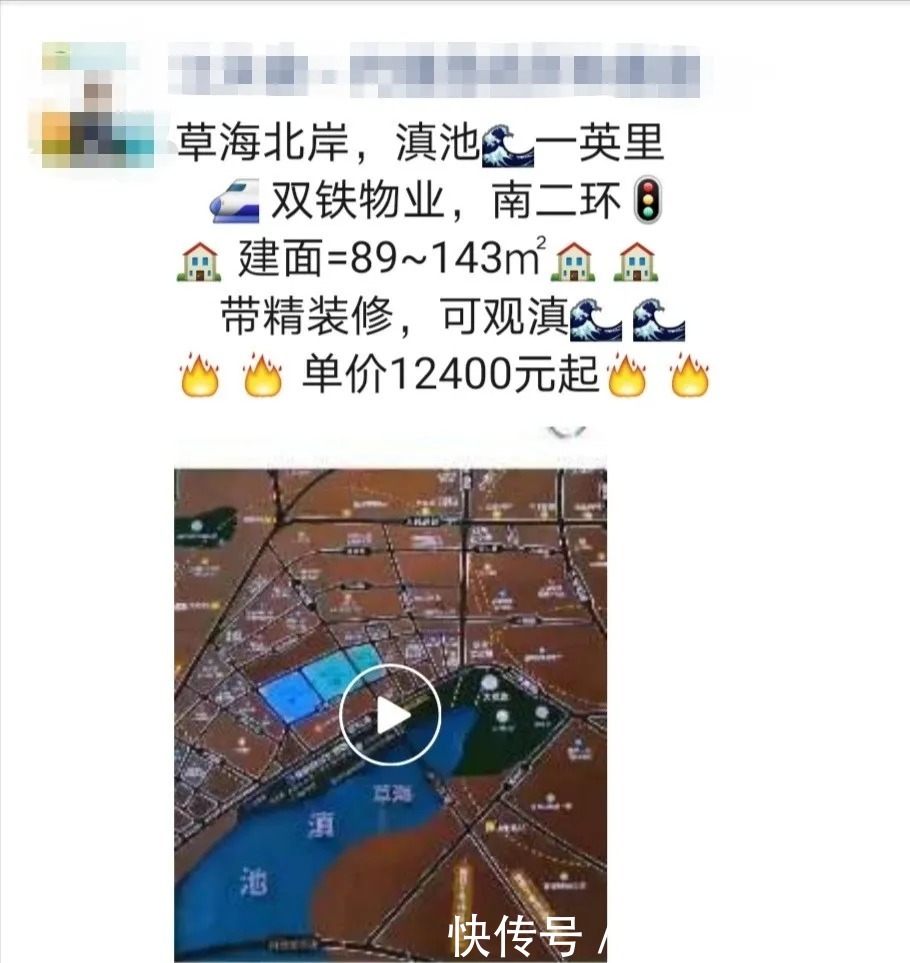This screenshot has width=910, height=963.
Task: Click the house emoji before 建面=89~143m²
Action: click(197, 262)
